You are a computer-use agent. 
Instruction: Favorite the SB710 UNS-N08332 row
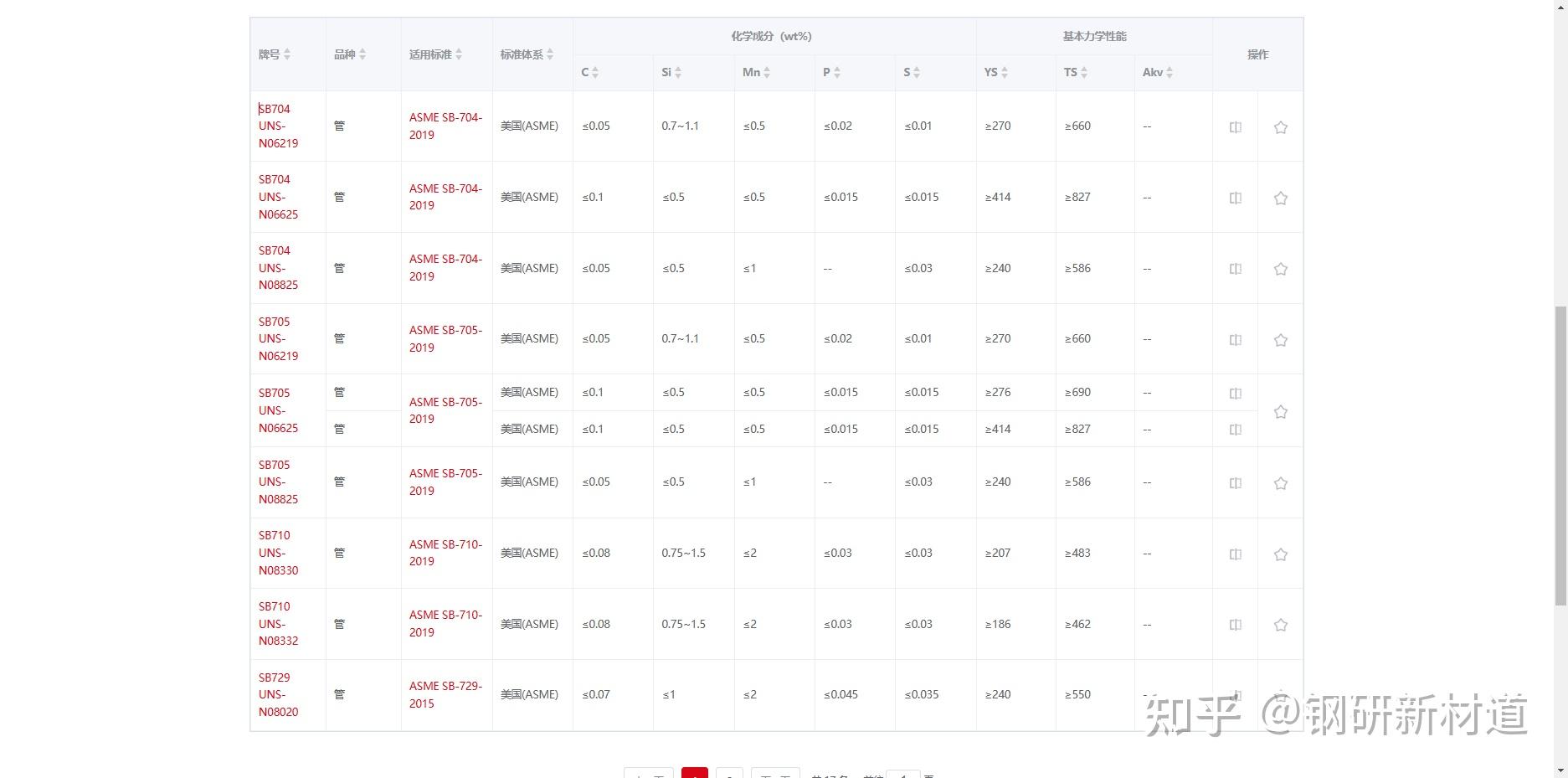tap(1280, 625)
